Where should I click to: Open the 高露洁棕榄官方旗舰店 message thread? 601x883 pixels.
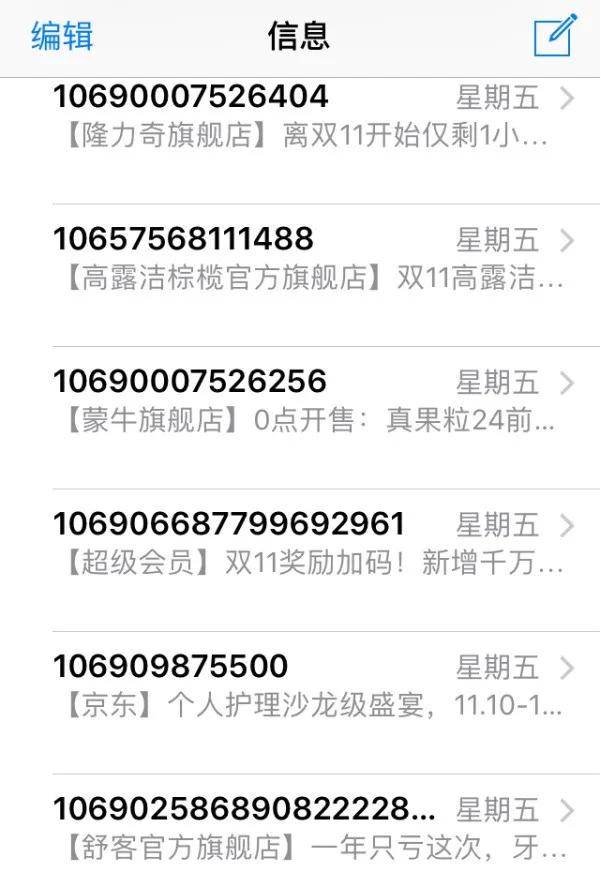point(300,262)
